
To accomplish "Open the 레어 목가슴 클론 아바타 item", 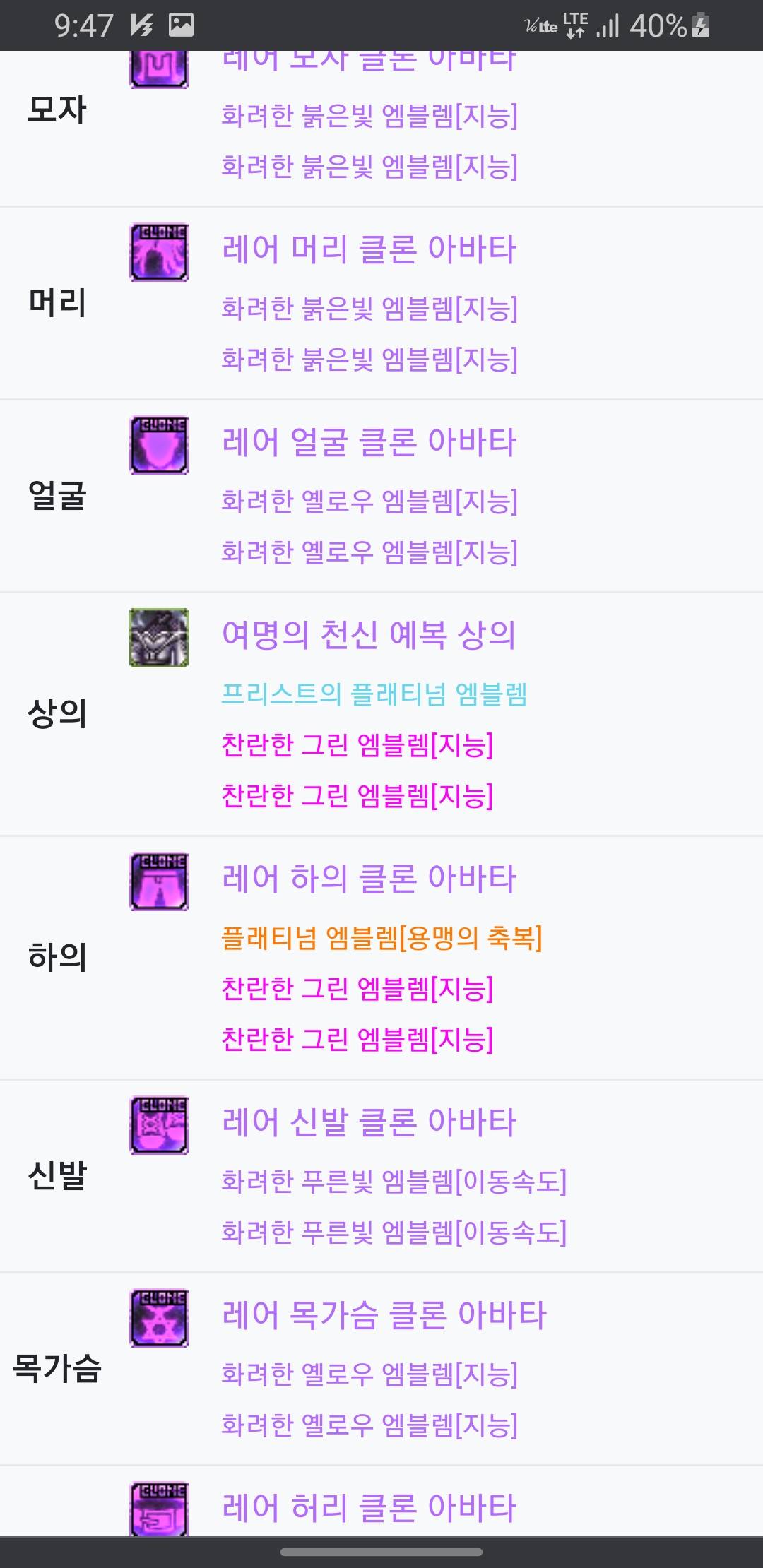I will [x=384, y=1315].
